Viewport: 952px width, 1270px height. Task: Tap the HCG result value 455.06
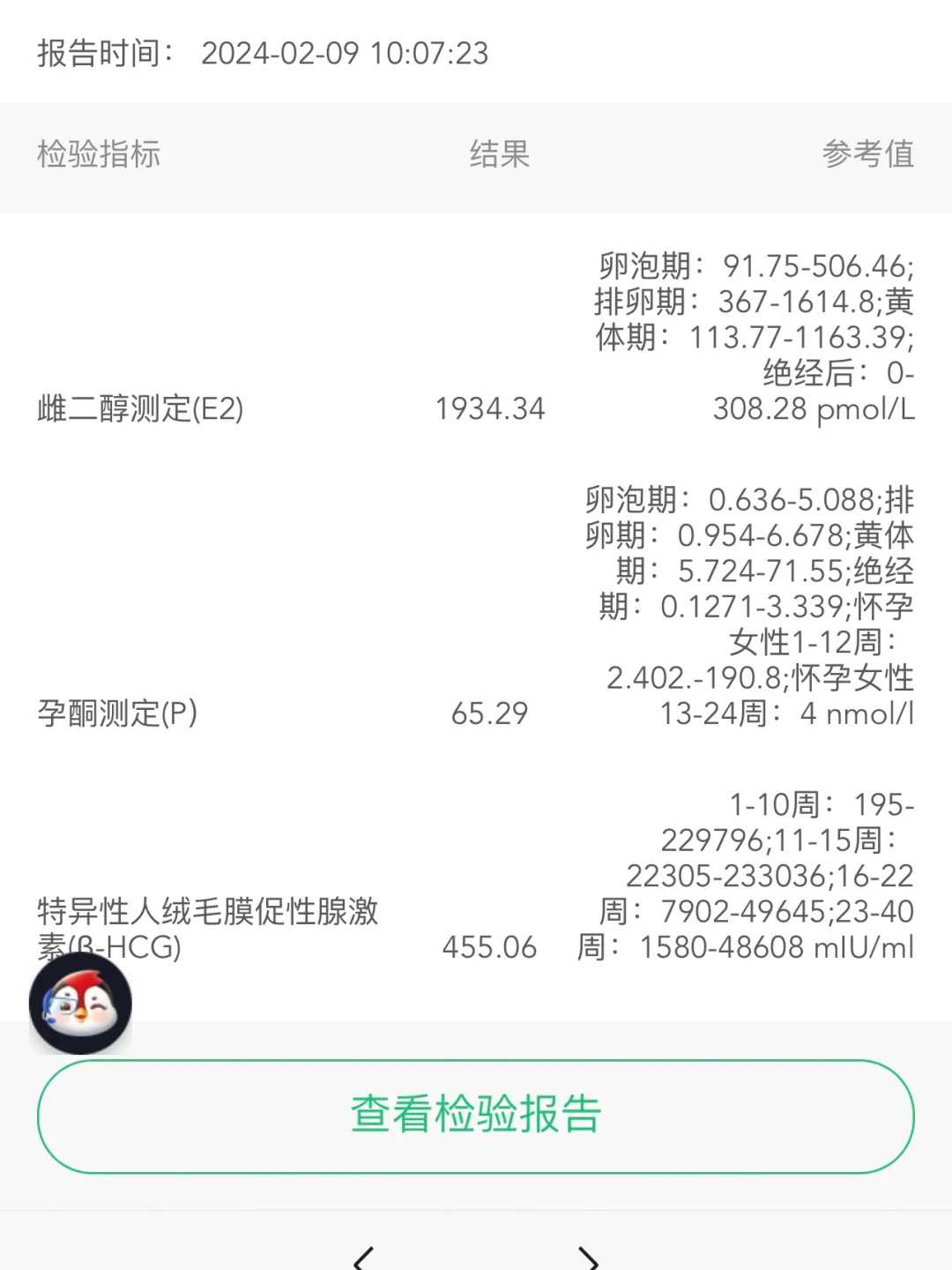coord(491,948)
